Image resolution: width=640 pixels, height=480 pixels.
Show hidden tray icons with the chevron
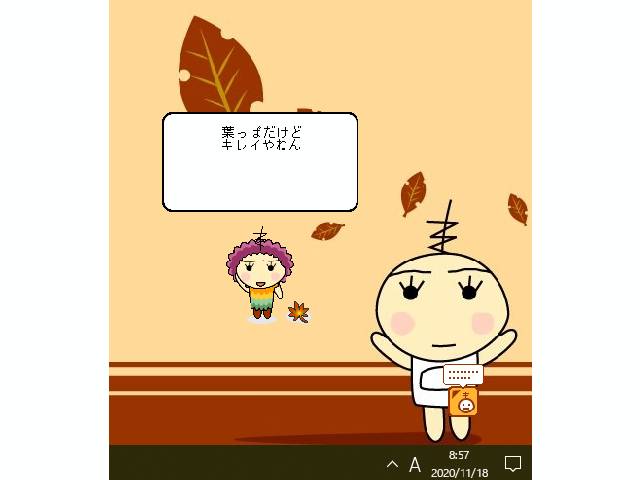tap(392, 464)
